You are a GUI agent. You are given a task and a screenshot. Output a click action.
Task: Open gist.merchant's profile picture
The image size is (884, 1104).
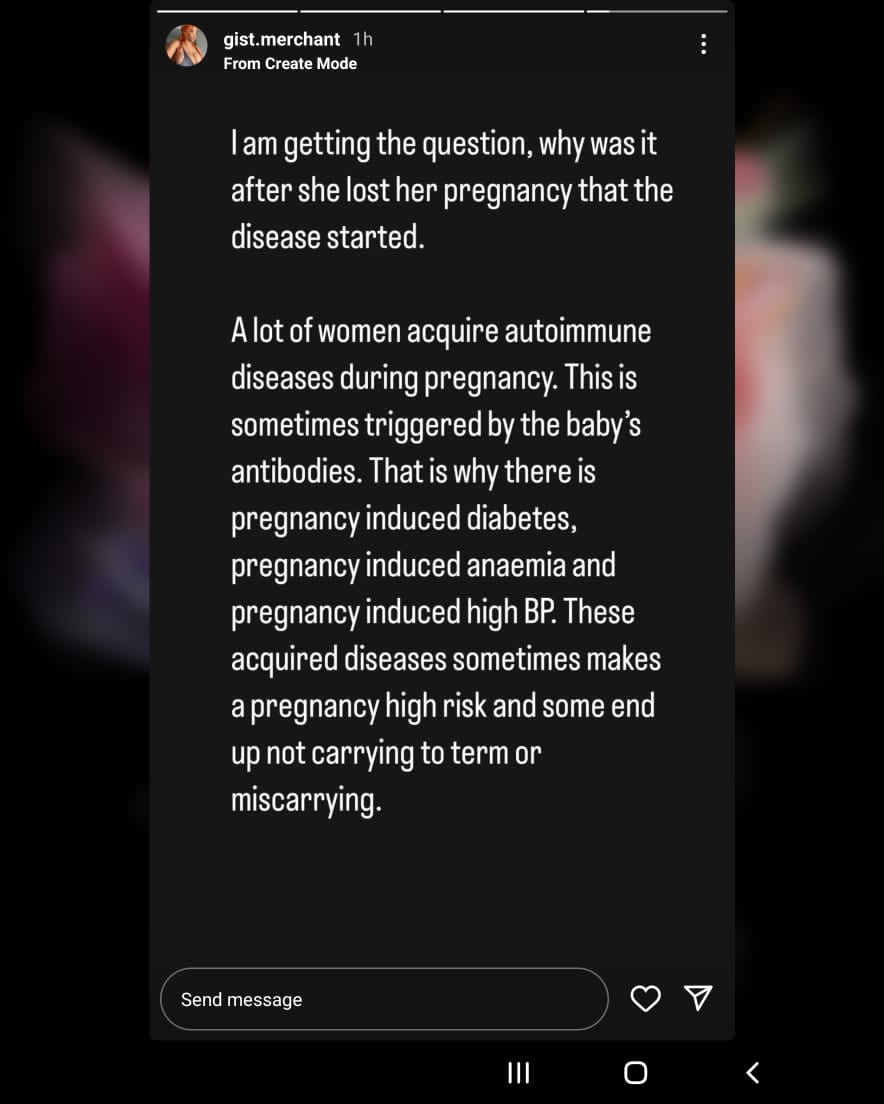pos(187,46)
